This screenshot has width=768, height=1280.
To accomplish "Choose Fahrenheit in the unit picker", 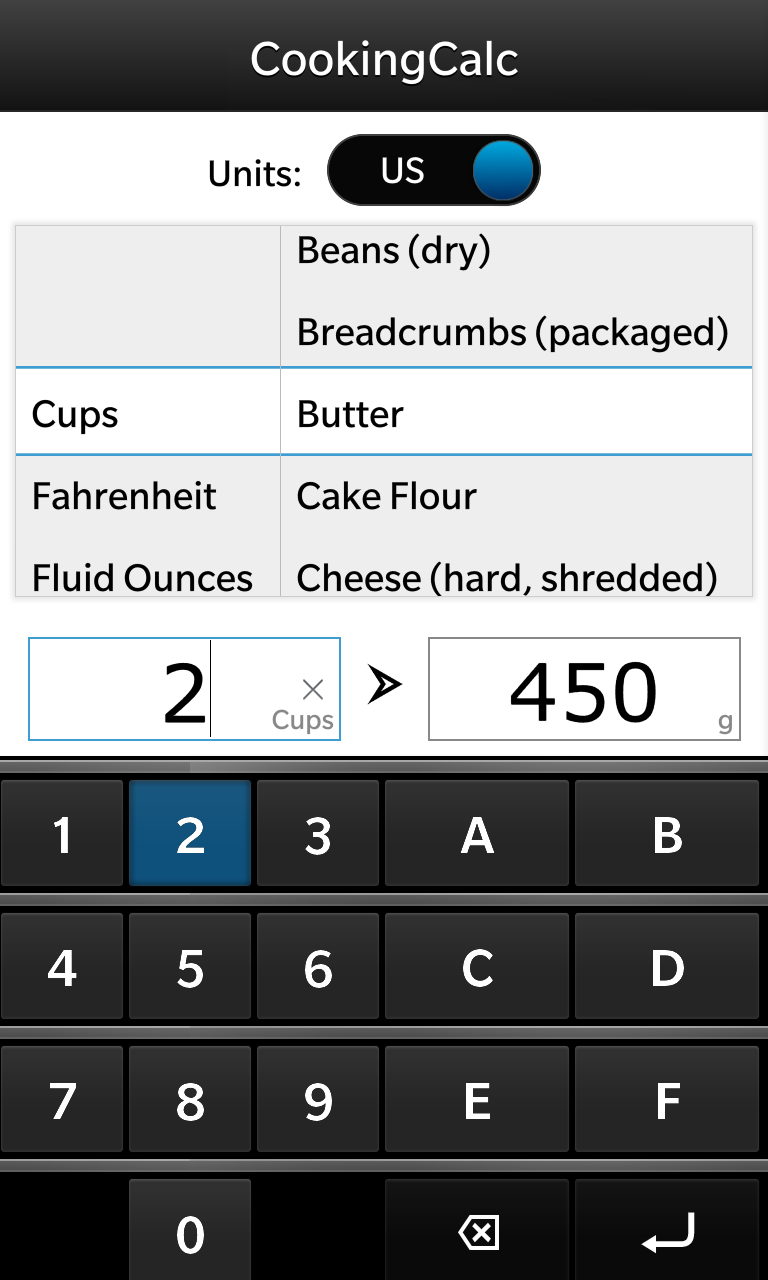I will 124,496.
